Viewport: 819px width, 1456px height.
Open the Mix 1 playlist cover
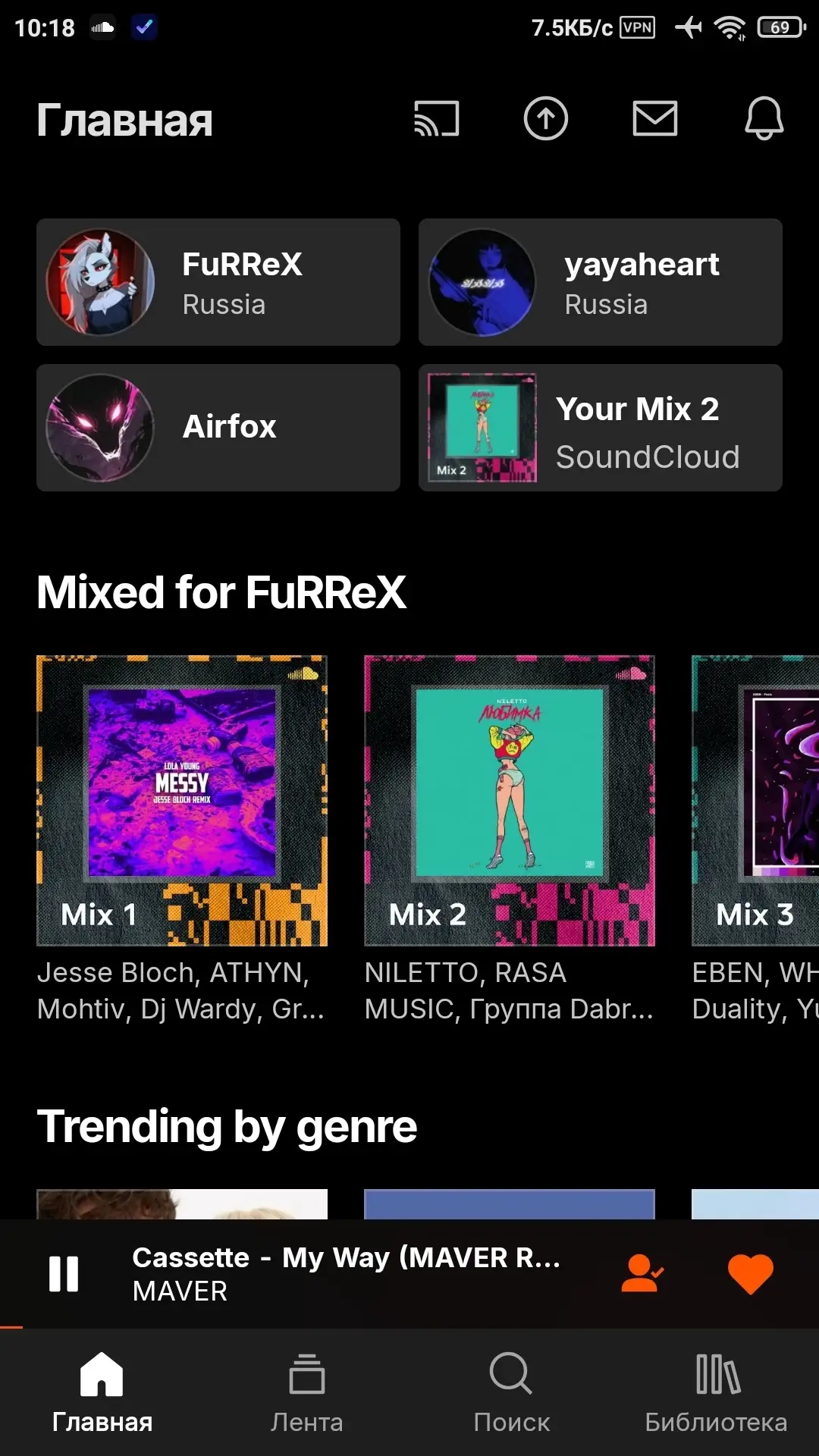(x=182, y=801)
